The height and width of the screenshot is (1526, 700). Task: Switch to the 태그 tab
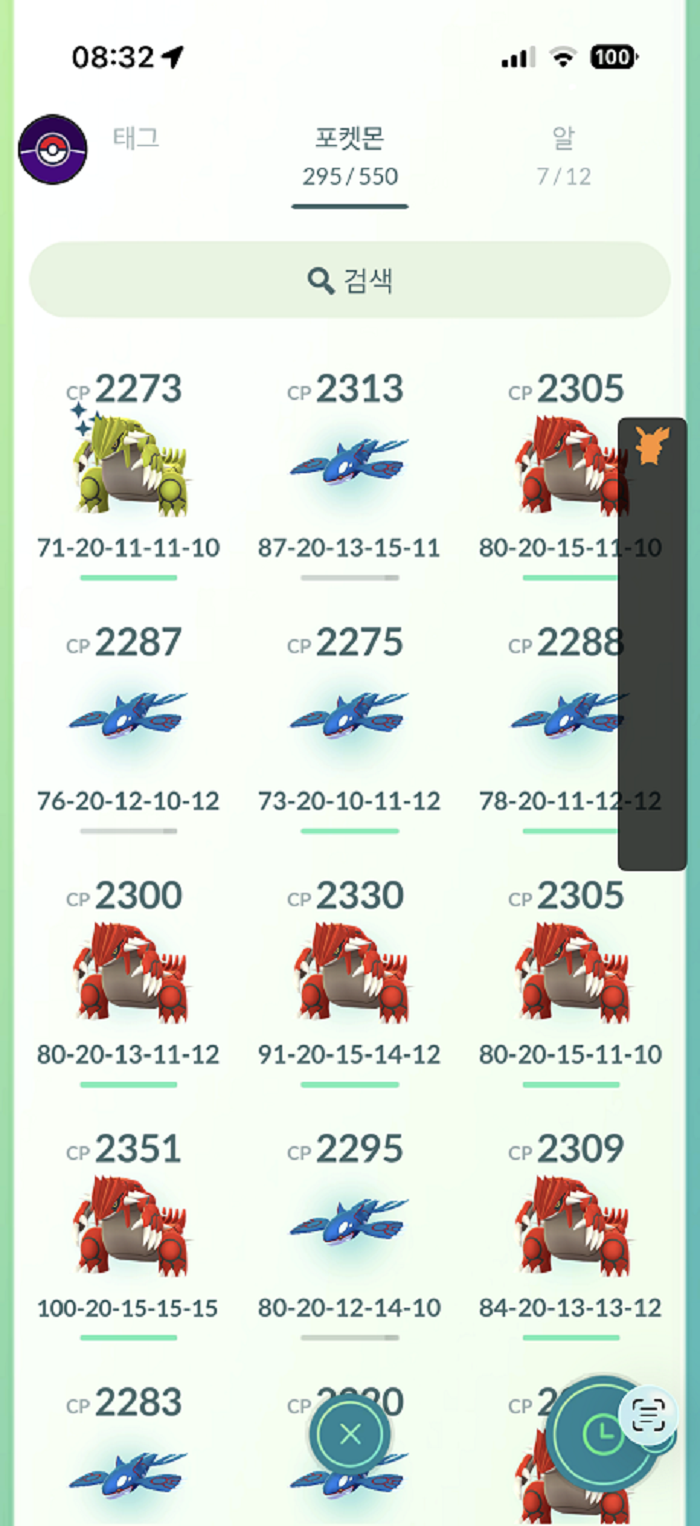136,139
